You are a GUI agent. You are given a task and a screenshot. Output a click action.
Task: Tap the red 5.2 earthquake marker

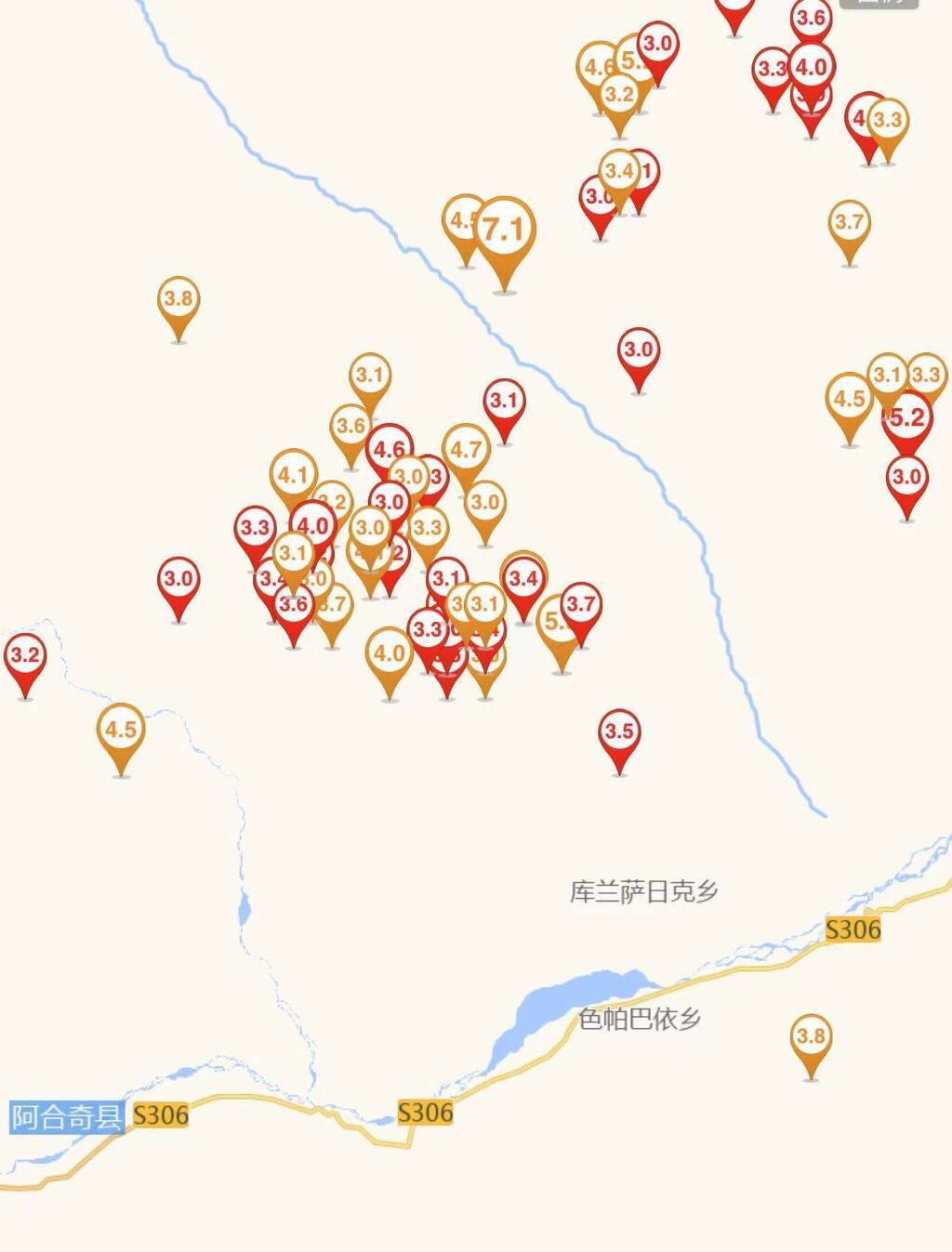907,419
